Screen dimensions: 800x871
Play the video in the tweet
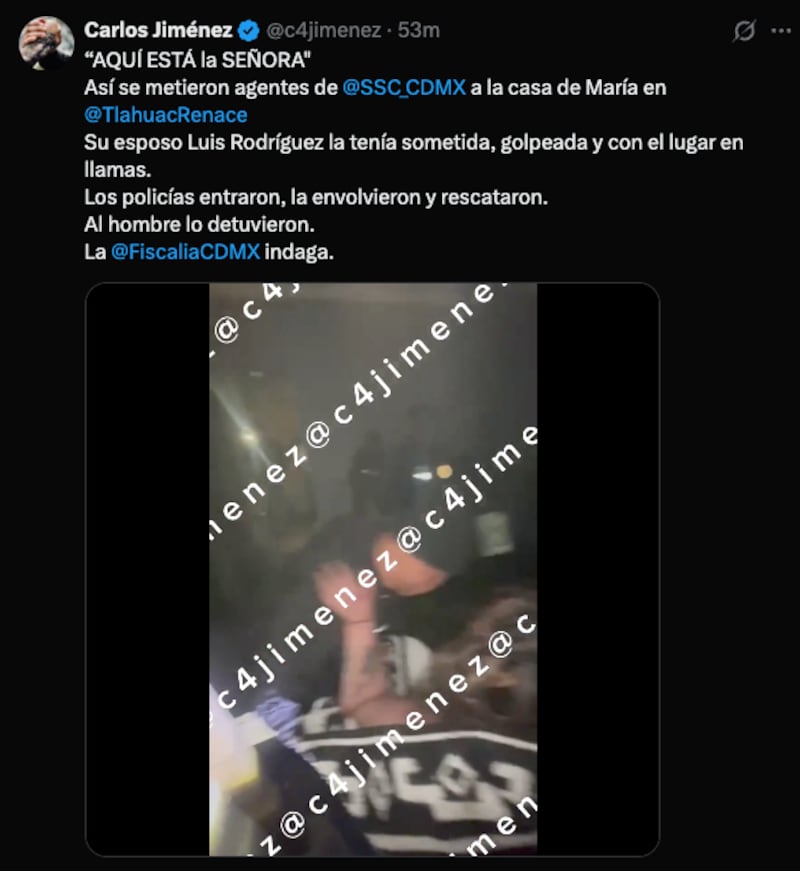coord(372,569)
